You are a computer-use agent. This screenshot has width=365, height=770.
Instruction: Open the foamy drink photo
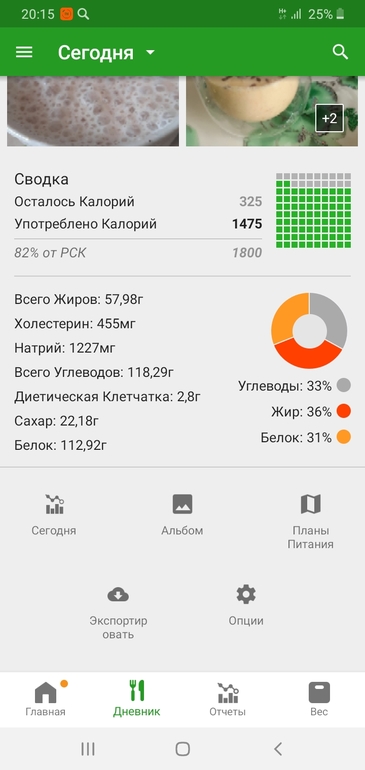point(93,111)
